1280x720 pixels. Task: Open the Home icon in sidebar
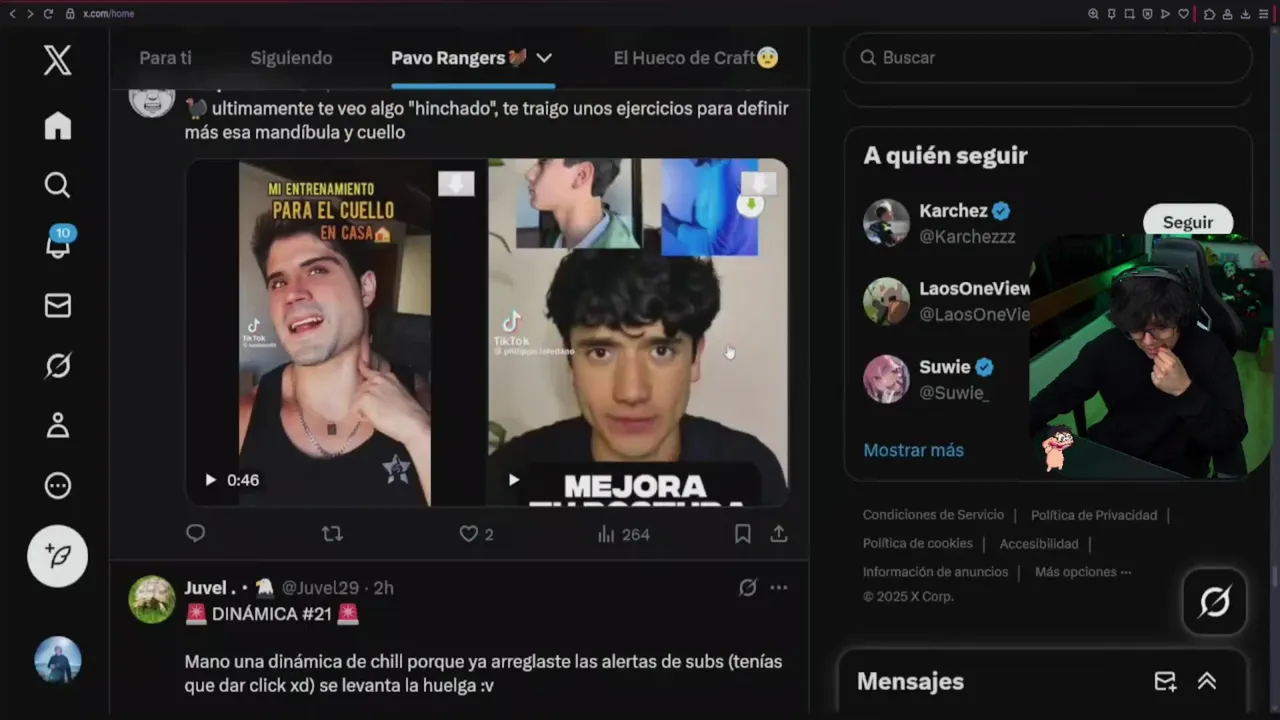[x=57, y=126]
